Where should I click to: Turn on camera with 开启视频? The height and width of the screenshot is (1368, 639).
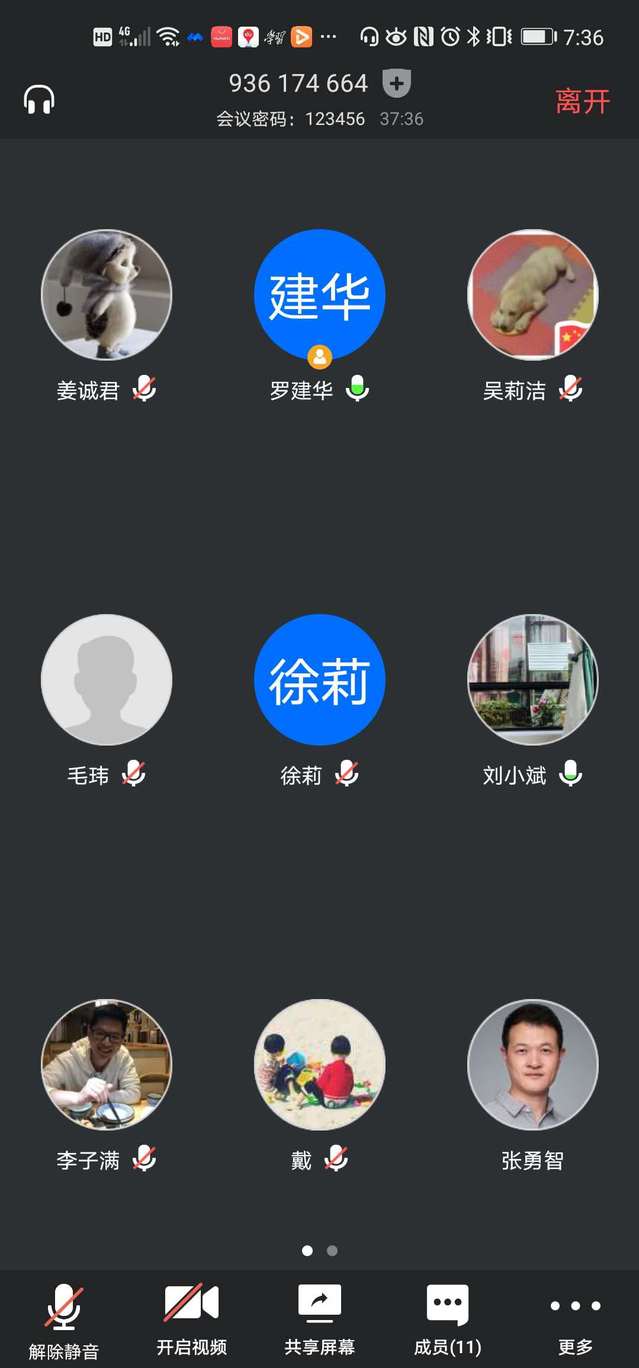pos(191,1320)
